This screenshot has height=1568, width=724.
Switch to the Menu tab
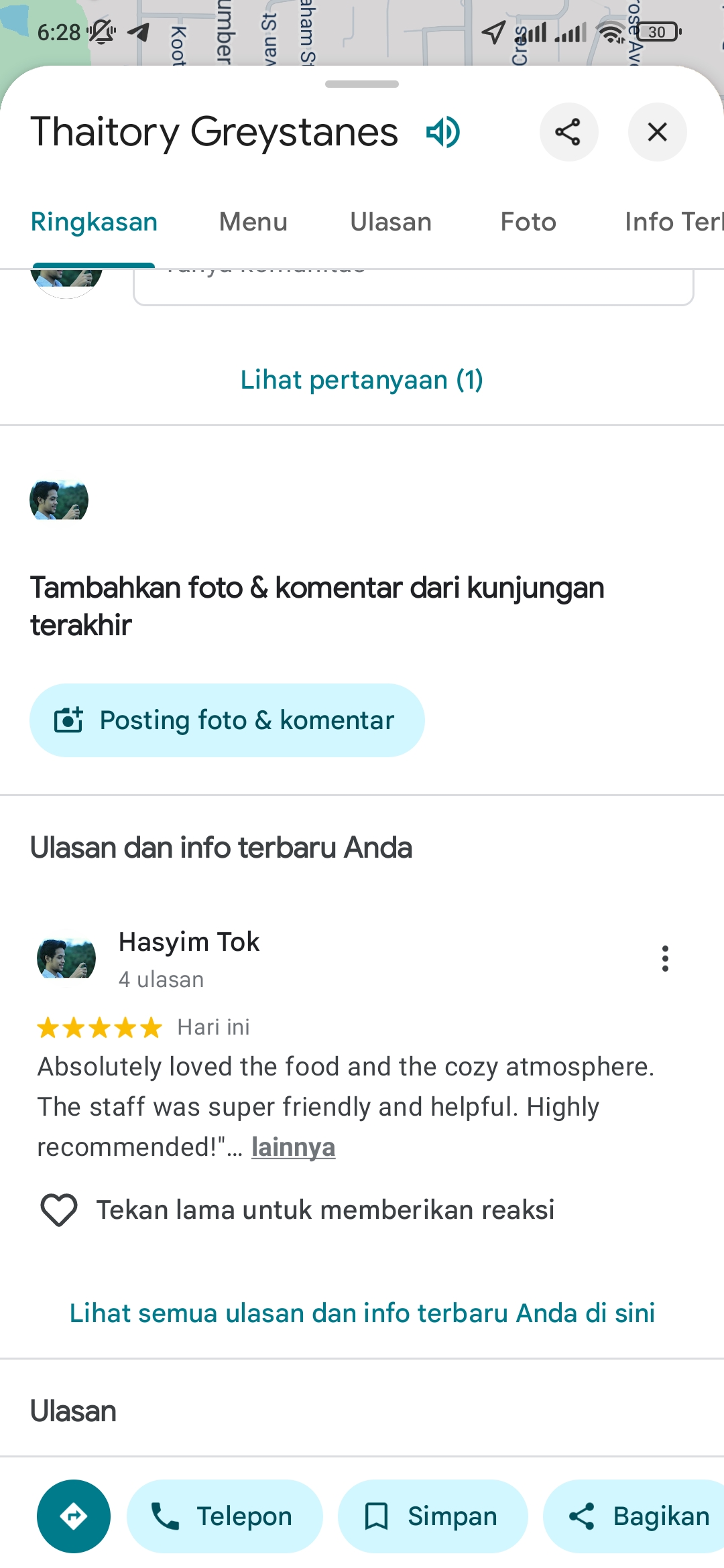253,222
